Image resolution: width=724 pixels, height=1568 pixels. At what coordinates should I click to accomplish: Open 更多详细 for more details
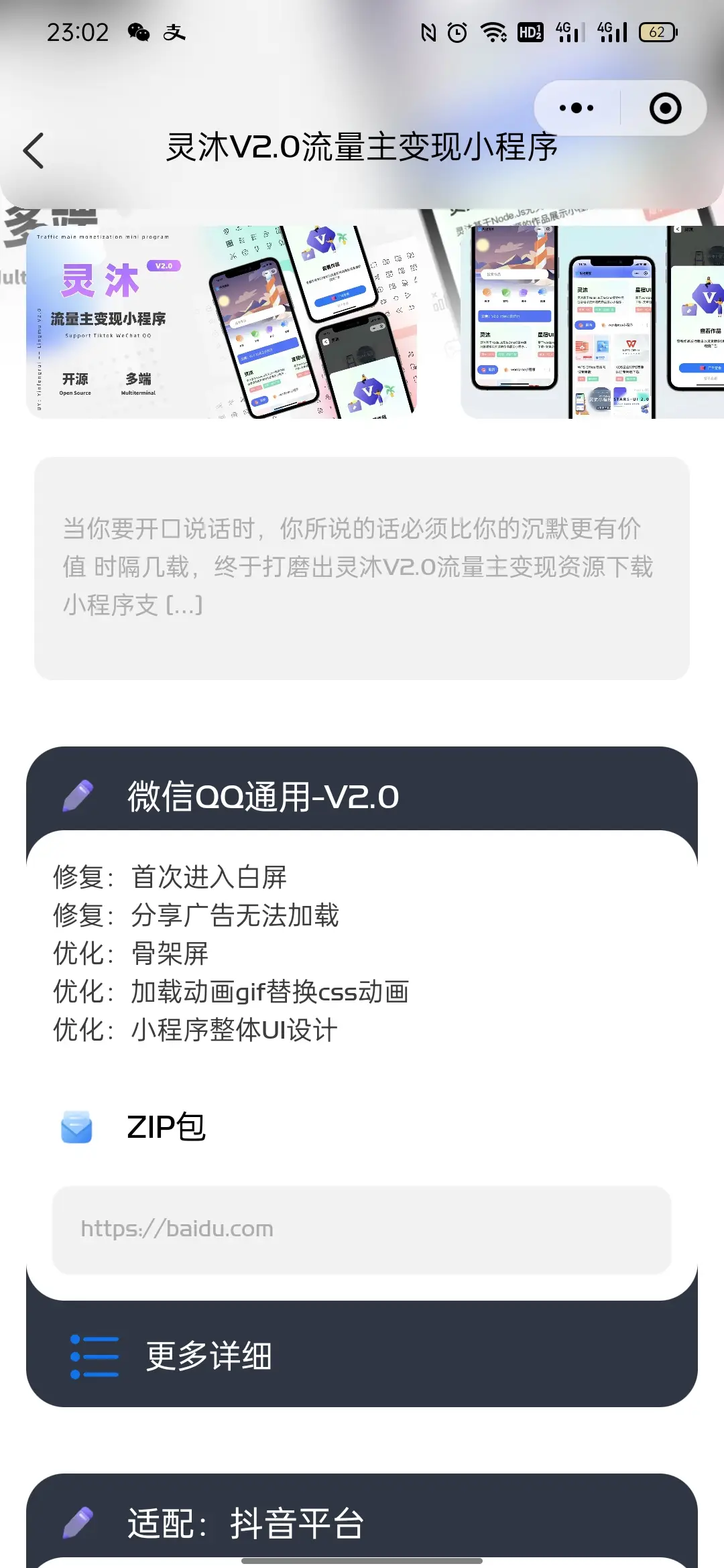tap(208, 1356)
